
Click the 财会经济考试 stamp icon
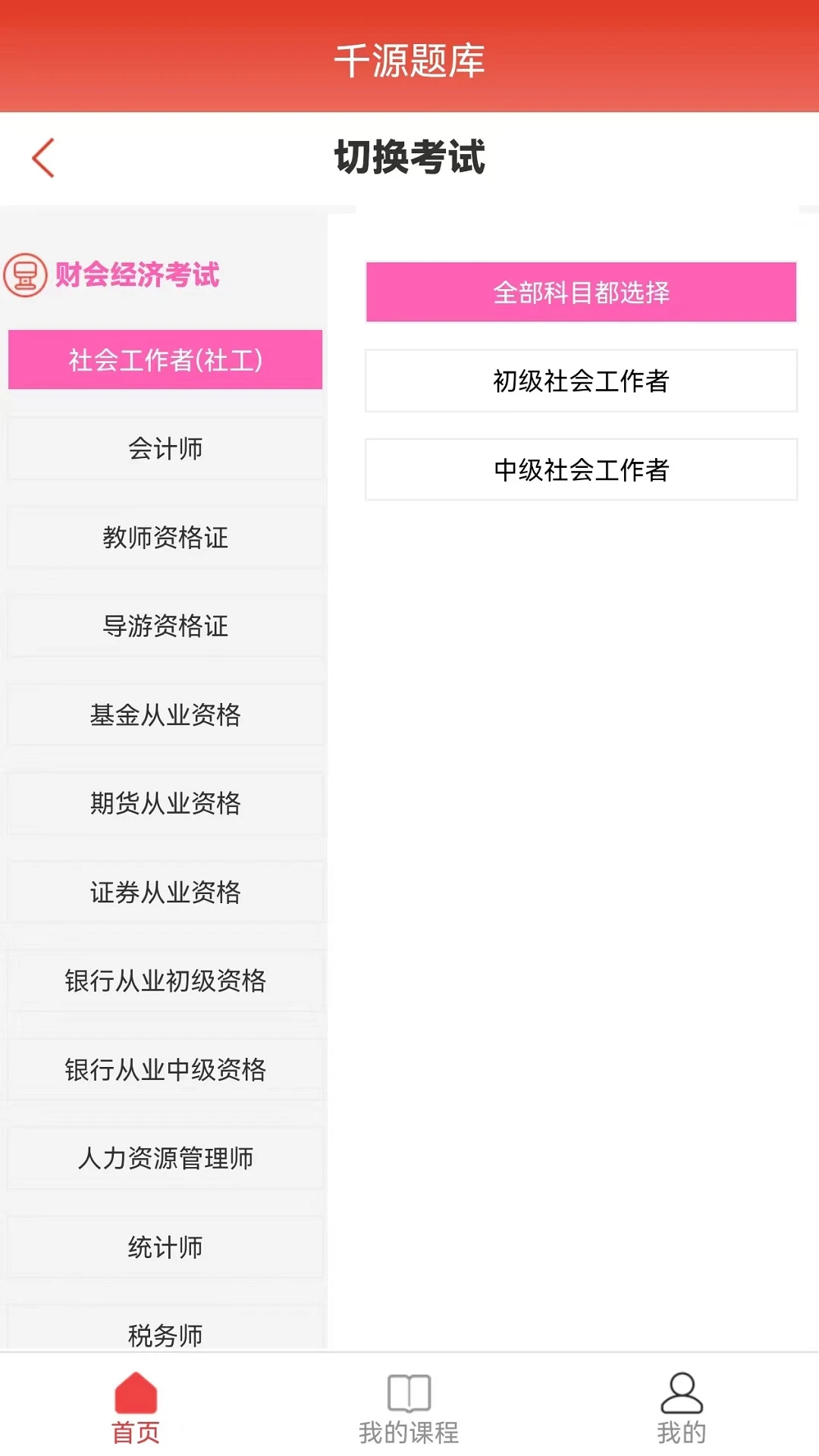[x=26, y=276]
